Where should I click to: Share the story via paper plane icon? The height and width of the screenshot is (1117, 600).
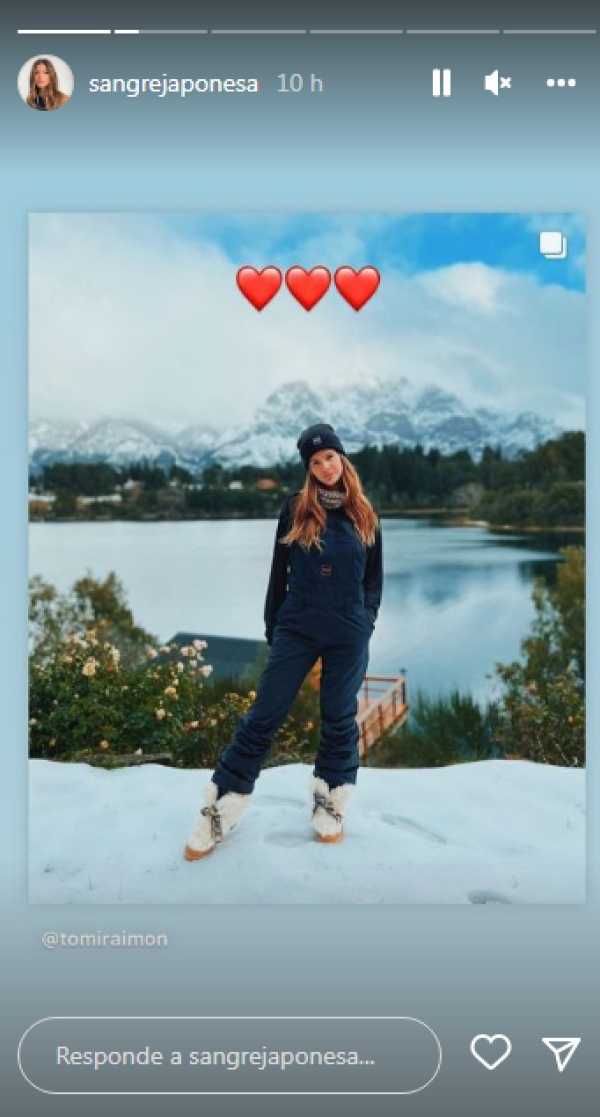pos(561,1053)
